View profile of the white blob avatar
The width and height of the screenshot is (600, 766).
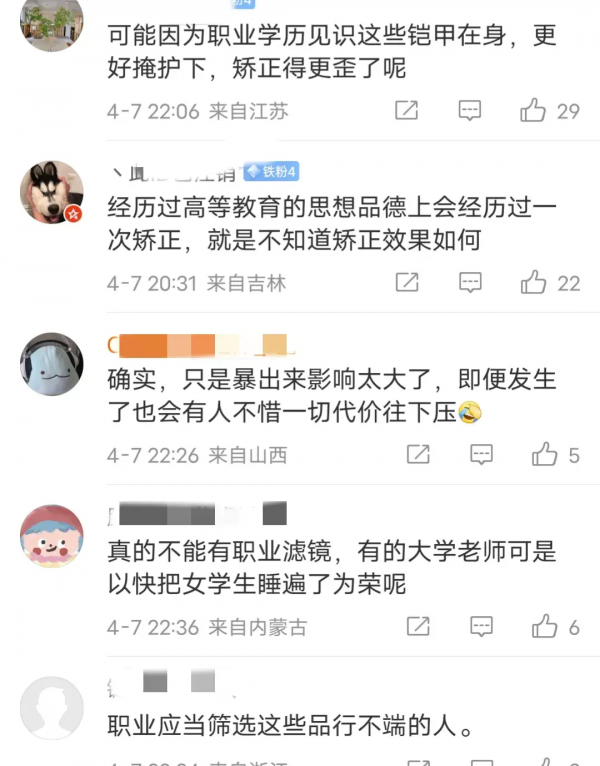point(52,364)
